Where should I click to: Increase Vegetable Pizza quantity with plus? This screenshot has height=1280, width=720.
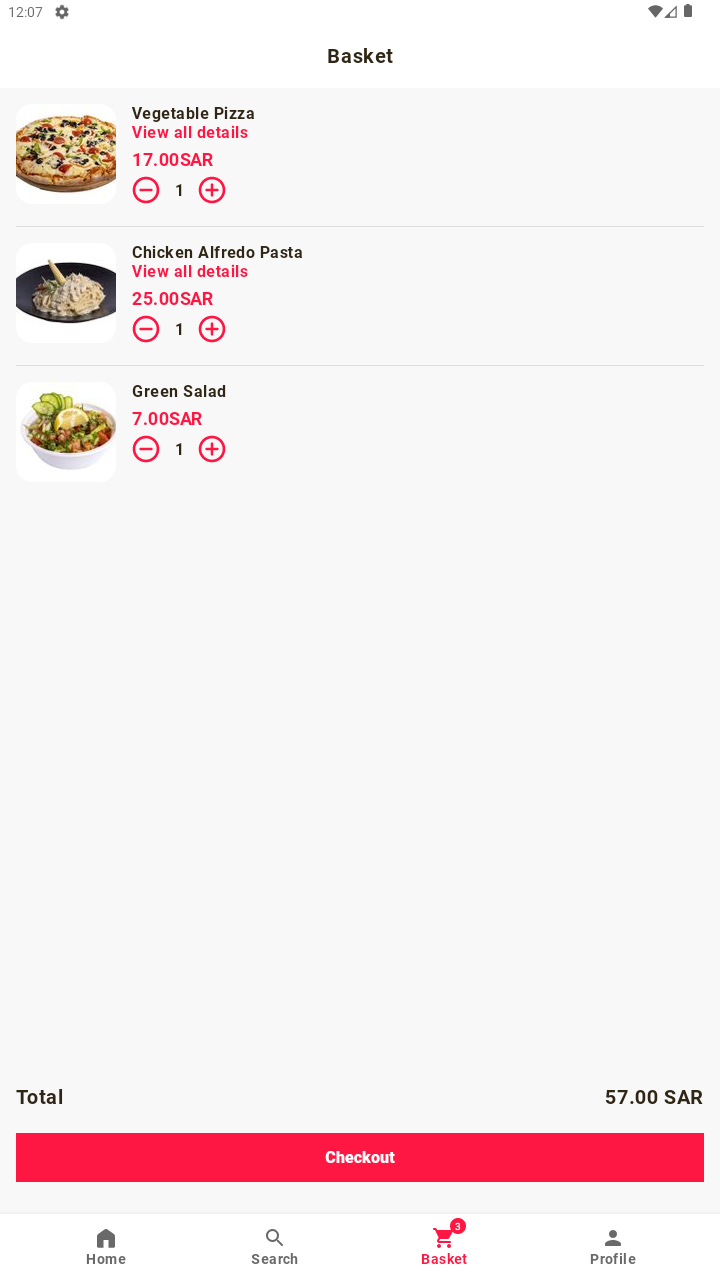[212, 190]
